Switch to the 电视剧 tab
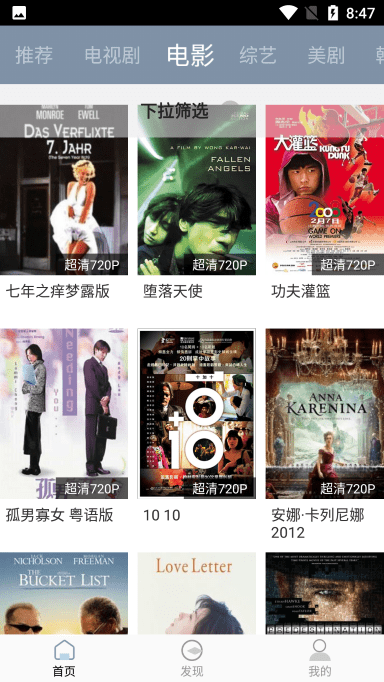The image size is (384, 682). coord(112,55)
